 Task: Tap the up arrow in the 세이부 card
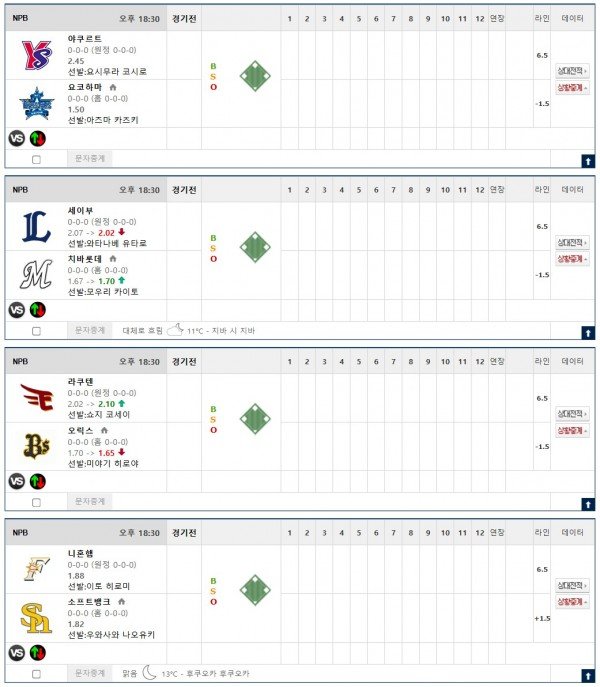(587, 332)
